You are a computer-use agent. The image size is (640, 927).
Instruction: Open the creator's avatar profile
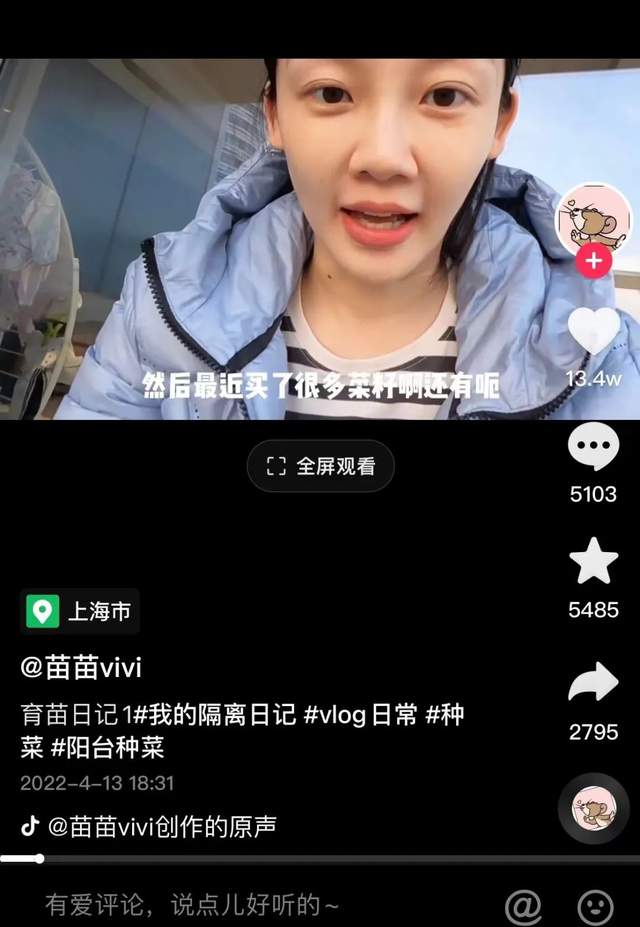pos(593,220)
